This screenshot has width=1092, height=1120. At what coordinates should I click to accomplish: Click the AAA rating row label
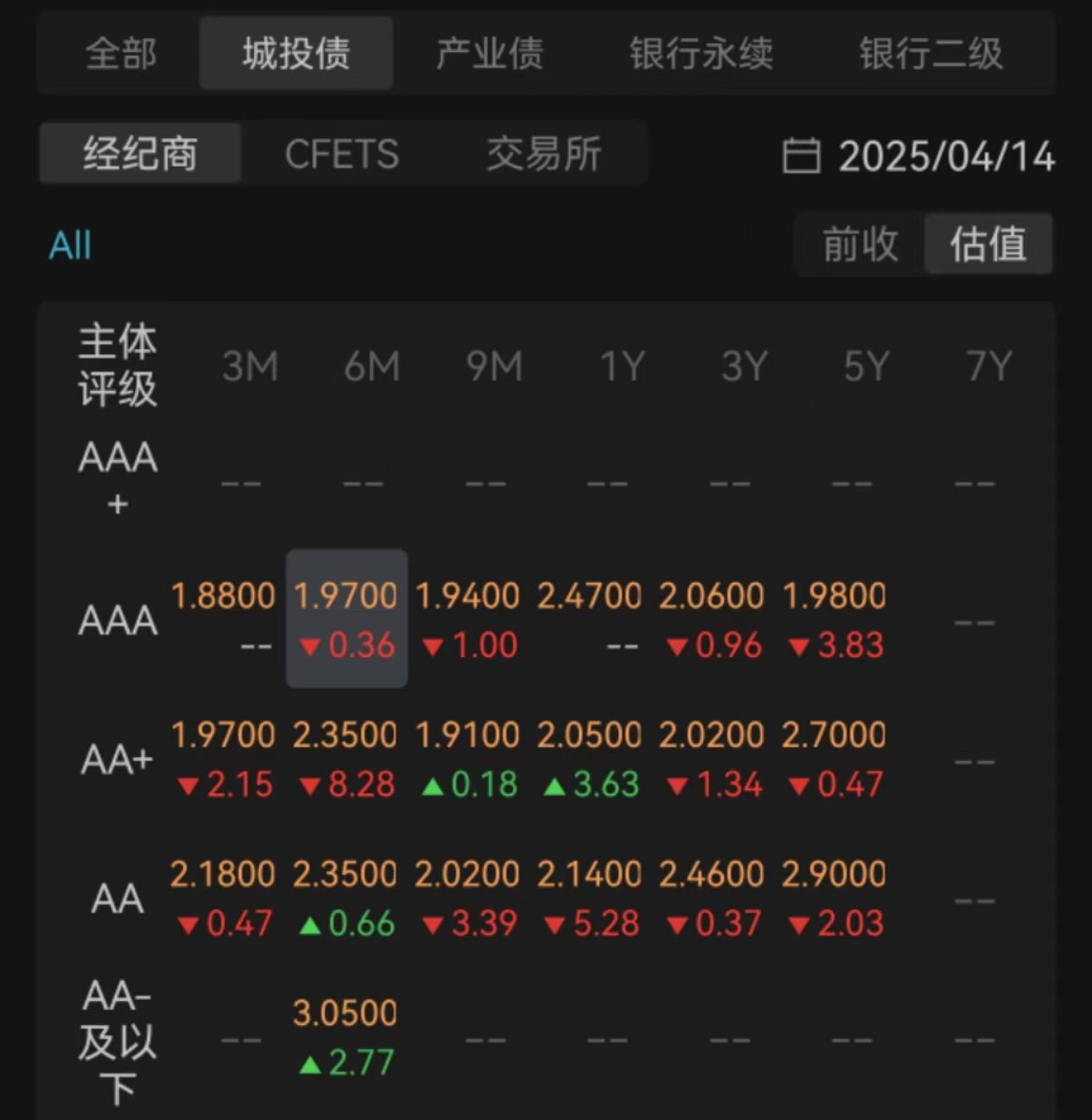click(117, 618)
